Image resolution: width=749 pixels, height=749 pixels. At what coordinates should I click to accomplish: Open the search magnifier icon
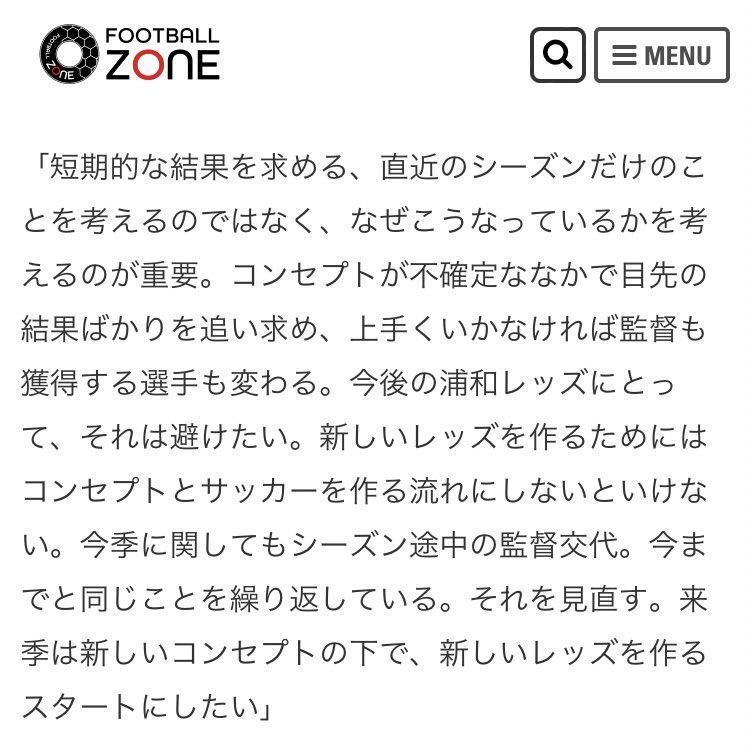tap(557, 55)
